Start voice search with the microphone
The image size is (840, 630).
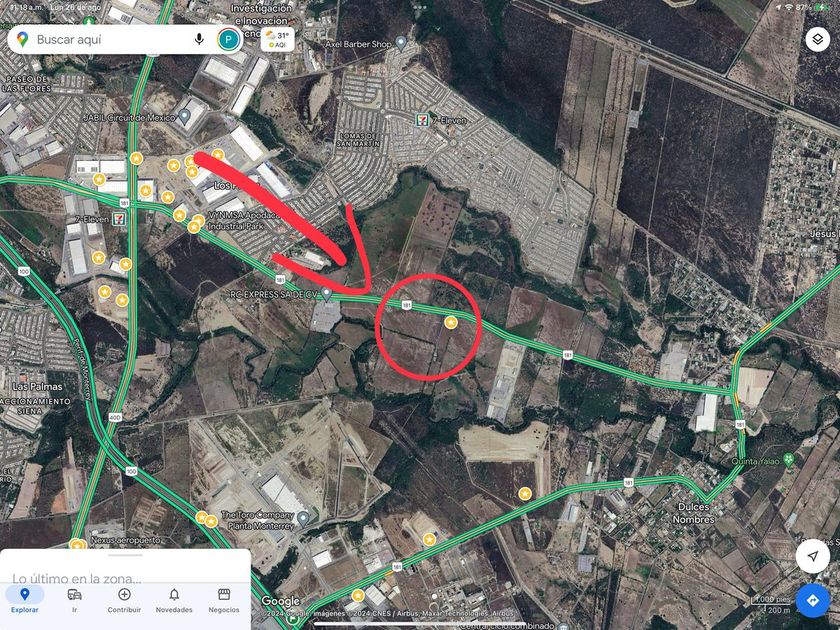[199, 39]
